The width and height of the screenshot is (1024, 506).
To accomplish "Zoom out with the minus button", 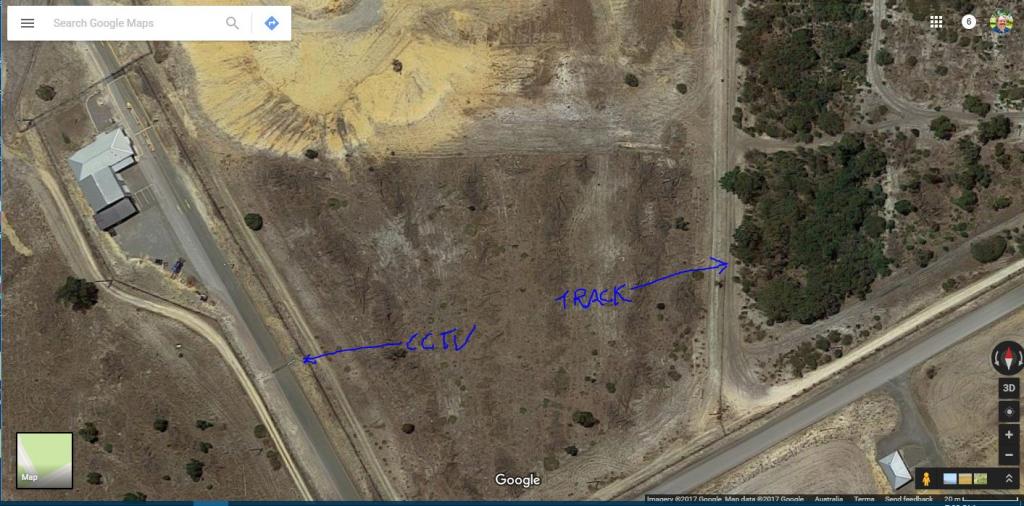I will click(1008, 456).
